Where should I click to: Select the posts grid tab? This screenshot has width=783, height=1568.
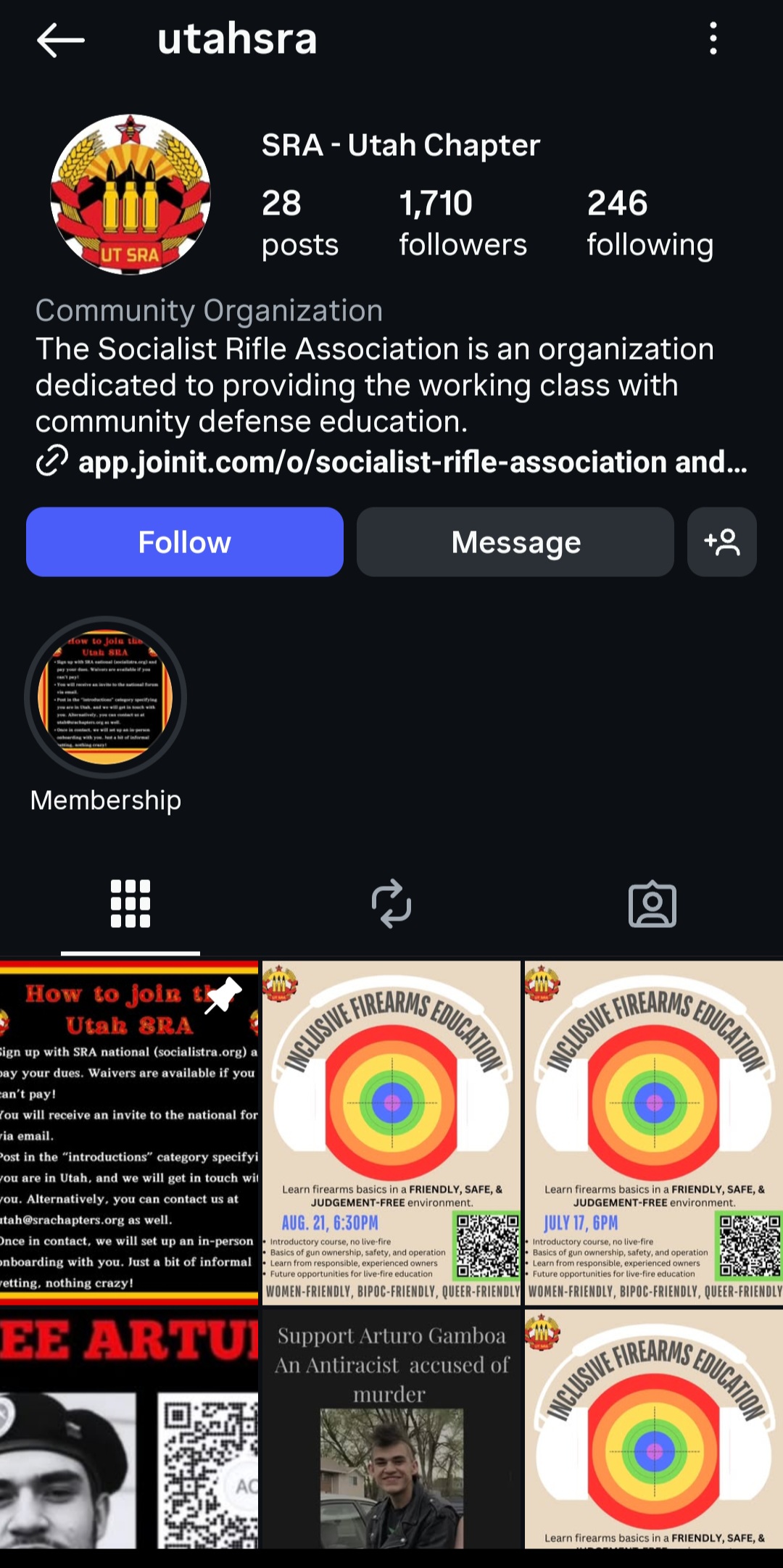click(x=130, y=904)
